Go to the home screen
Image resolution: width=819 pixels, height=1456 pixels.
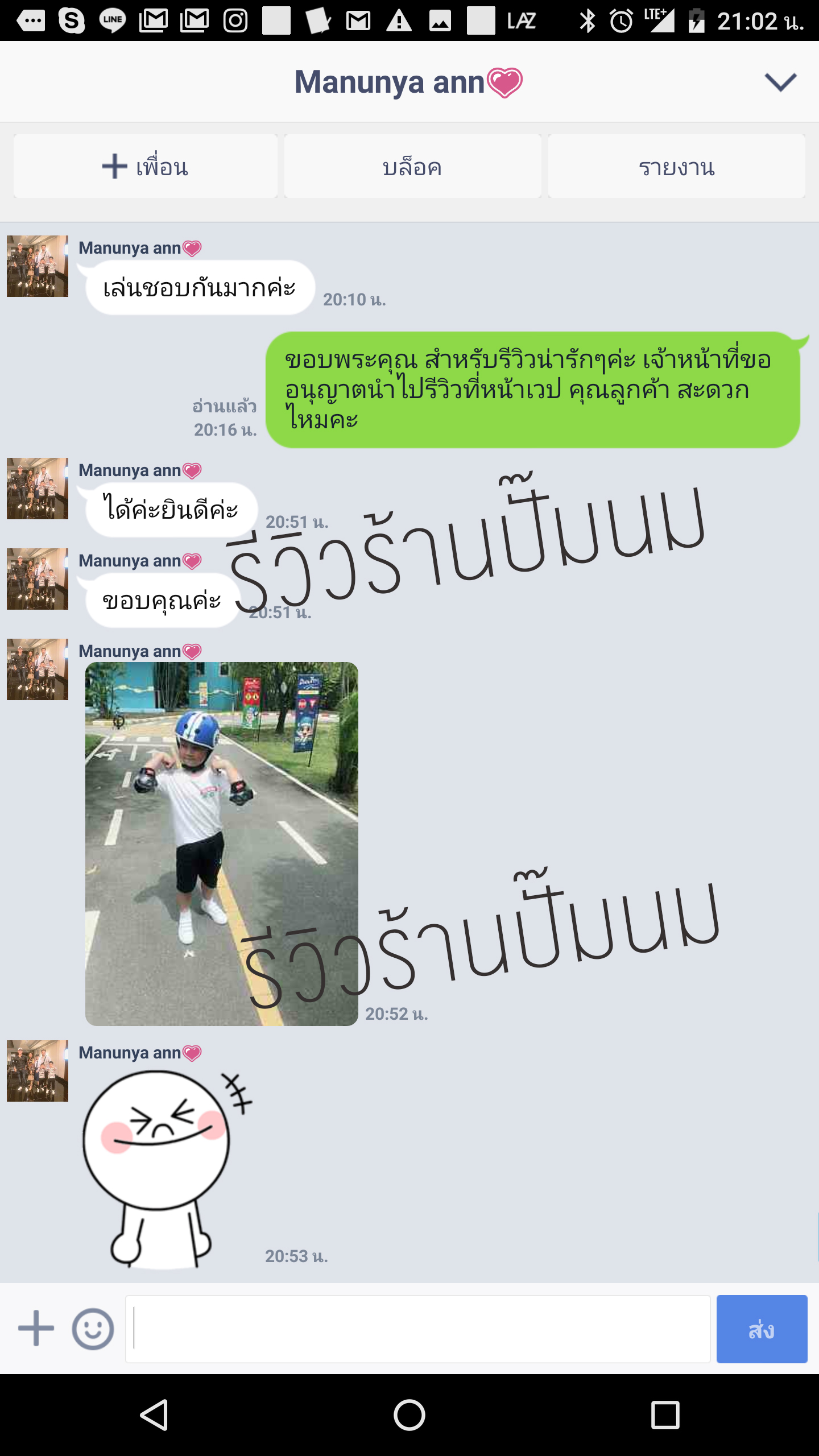click(x=409, y=1414)
